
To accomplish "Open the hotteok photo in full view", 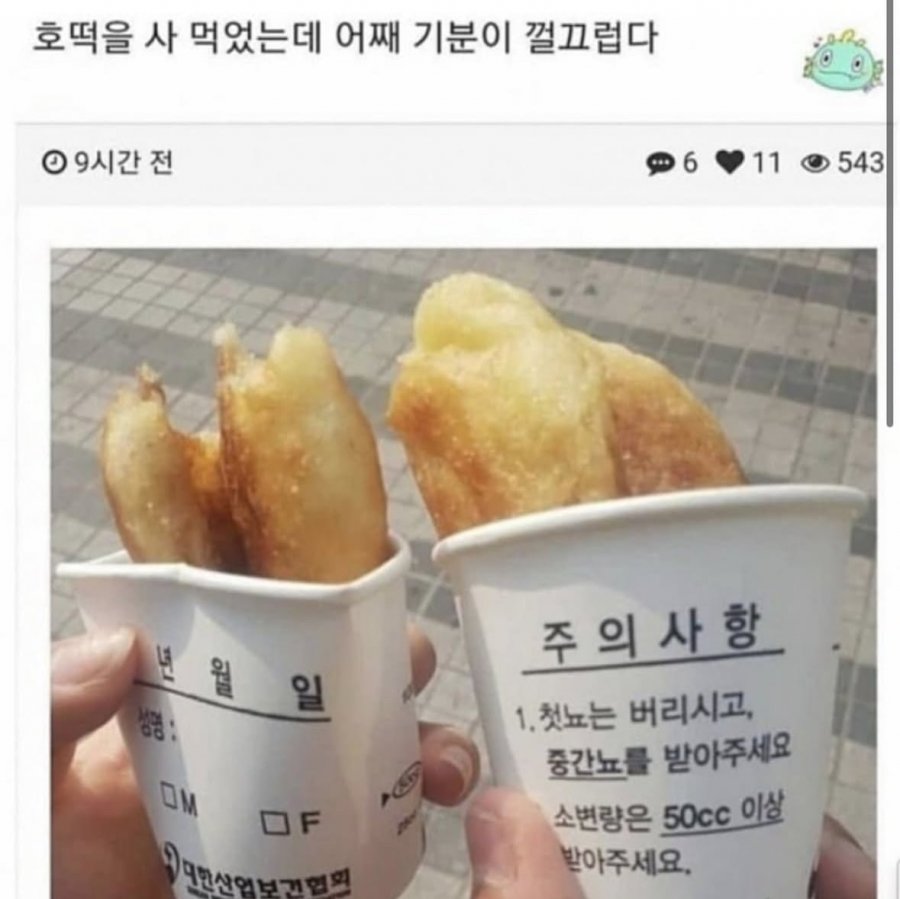I will click(x=463, y=570).
